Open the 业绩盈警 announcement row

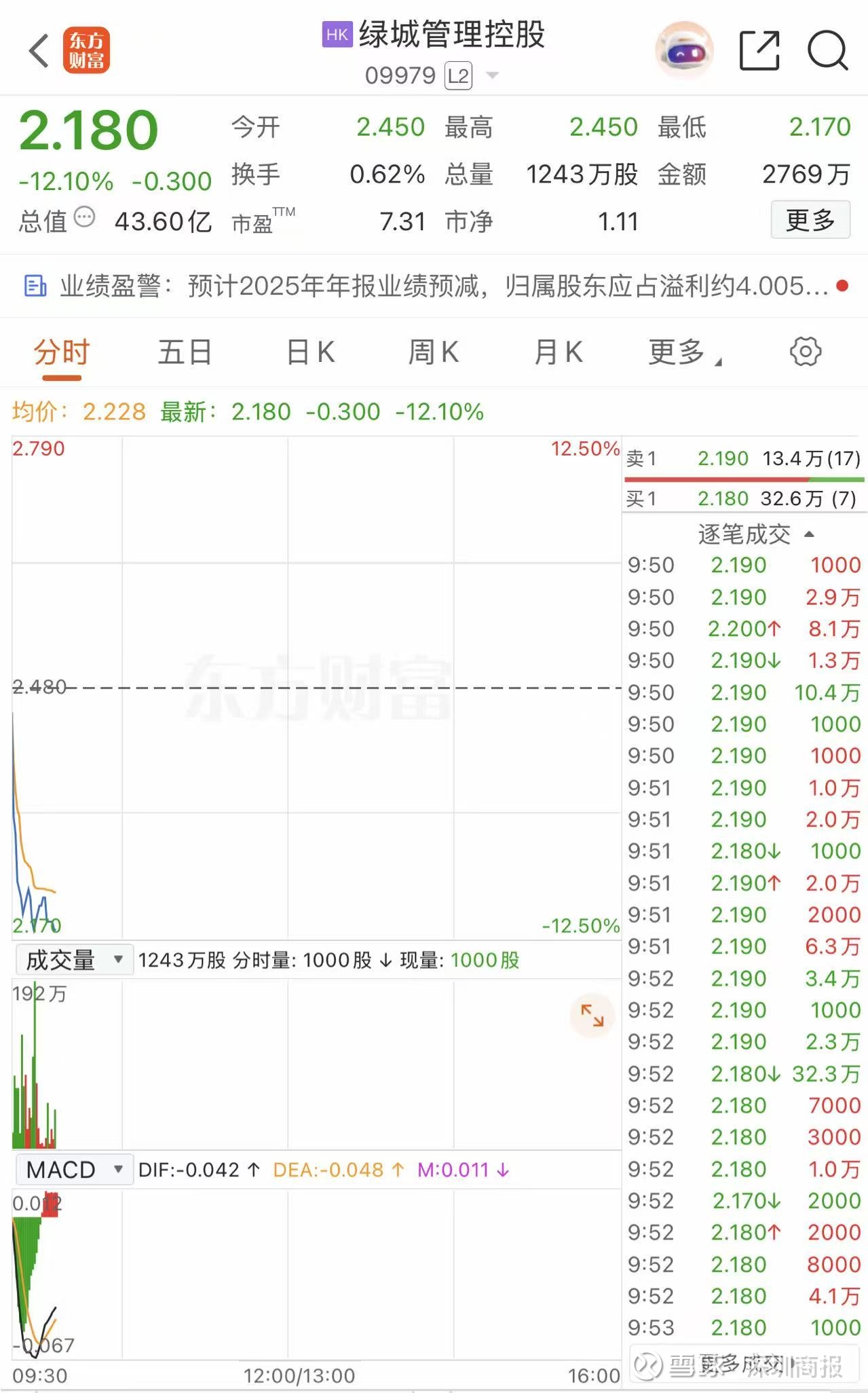[x=434, y=286]
